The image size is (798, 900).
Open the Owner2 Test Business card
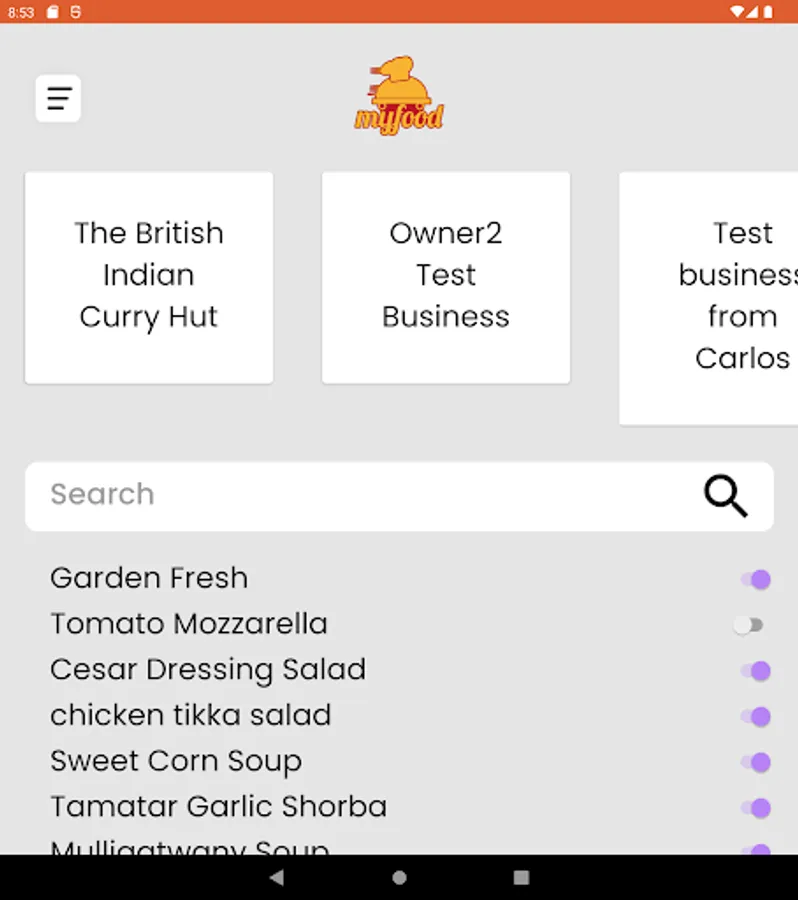coord(446,277)
